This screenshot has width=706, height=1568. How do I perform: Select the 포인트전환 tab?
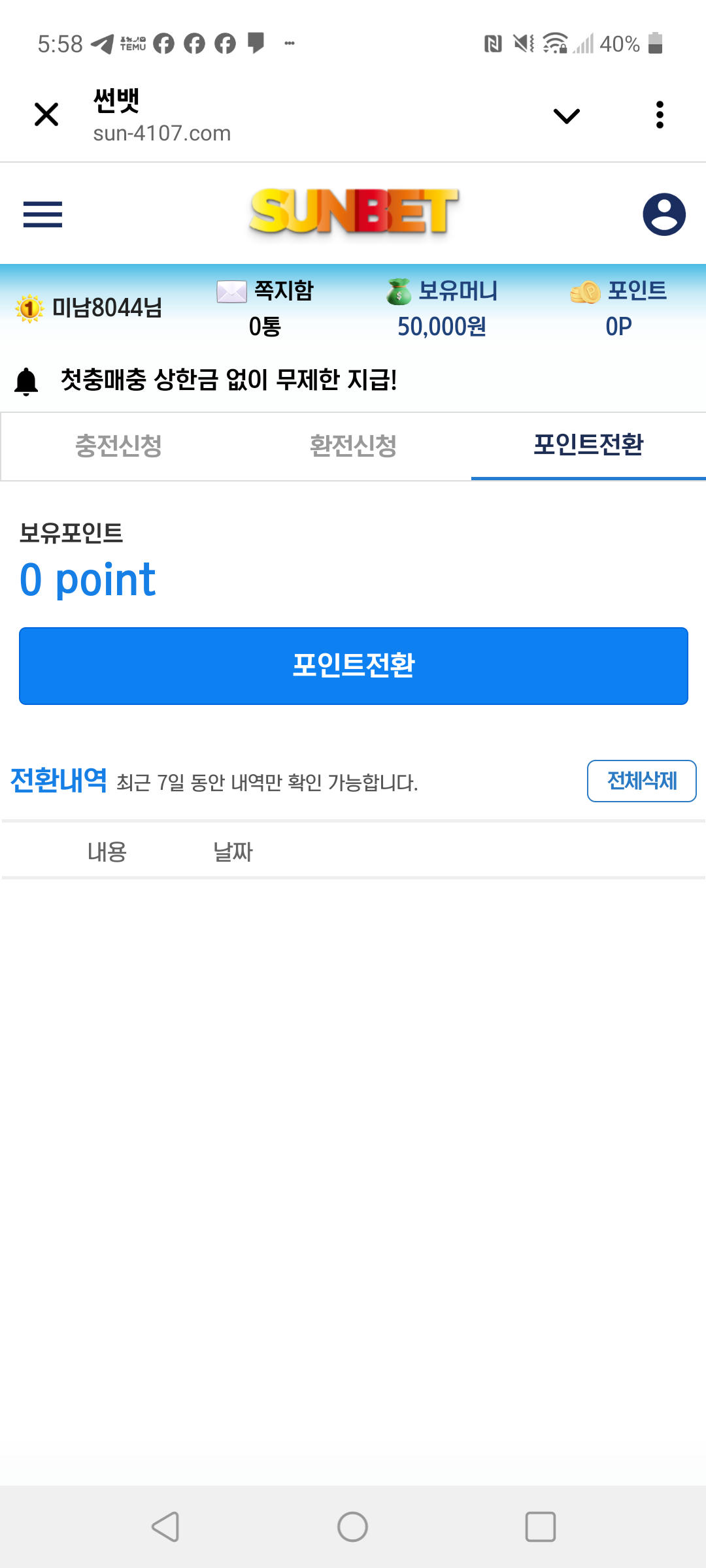click(588, 445)
